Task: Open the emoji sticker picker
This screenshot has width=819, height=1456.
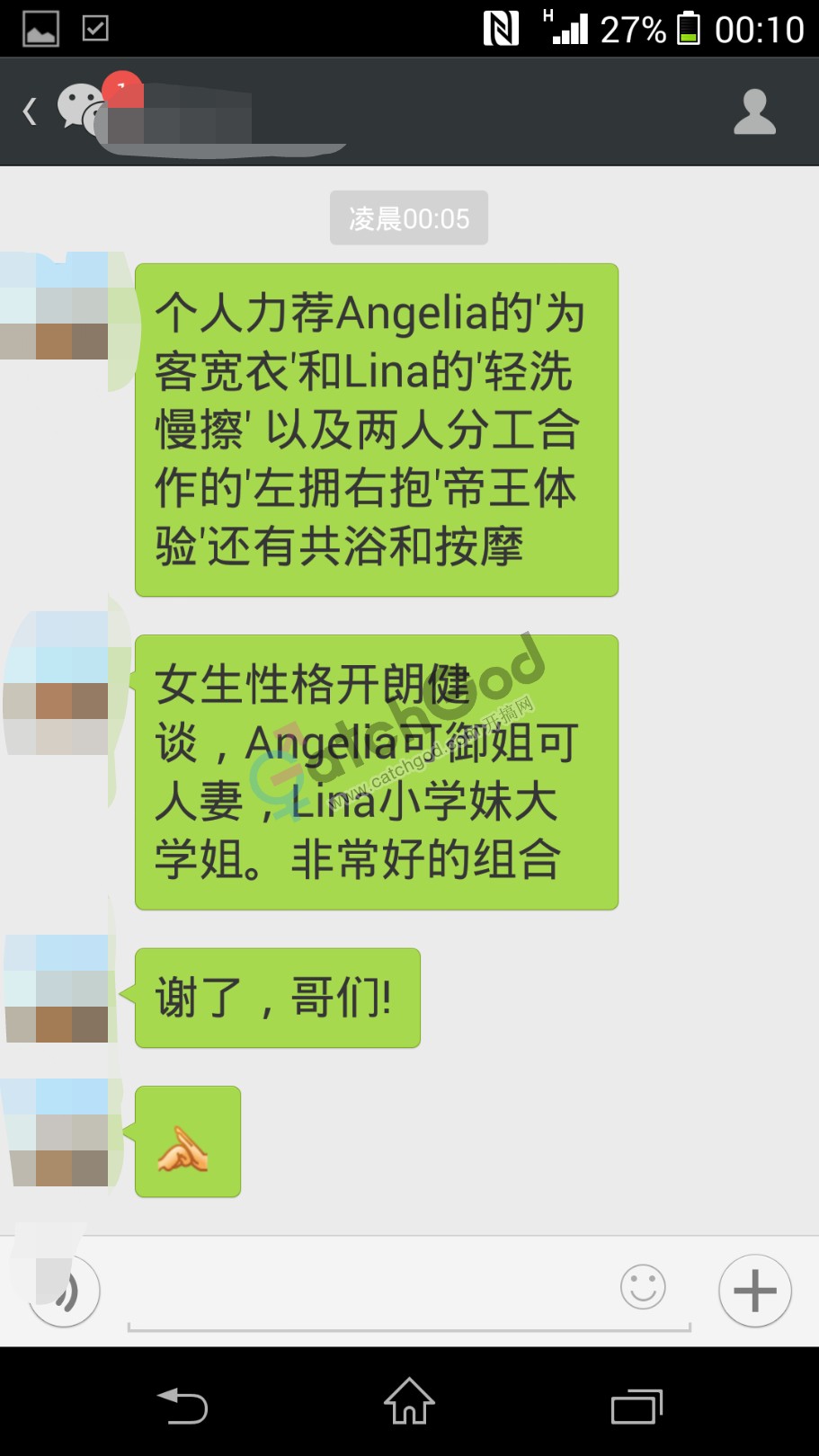Action: (x=643, y=1288)
